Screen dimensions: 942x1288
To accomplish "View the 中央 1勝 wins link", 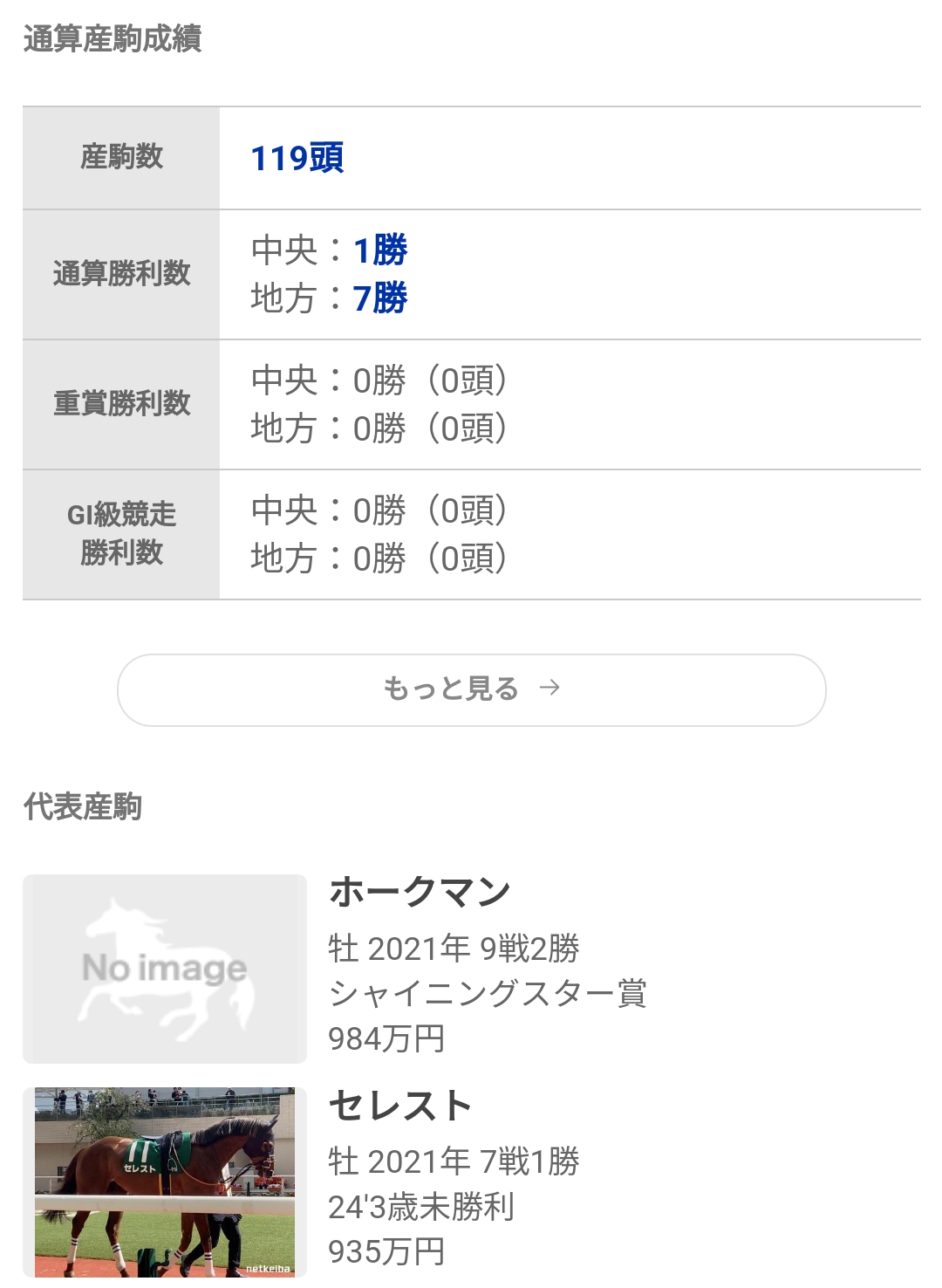I will pos(380,250).
